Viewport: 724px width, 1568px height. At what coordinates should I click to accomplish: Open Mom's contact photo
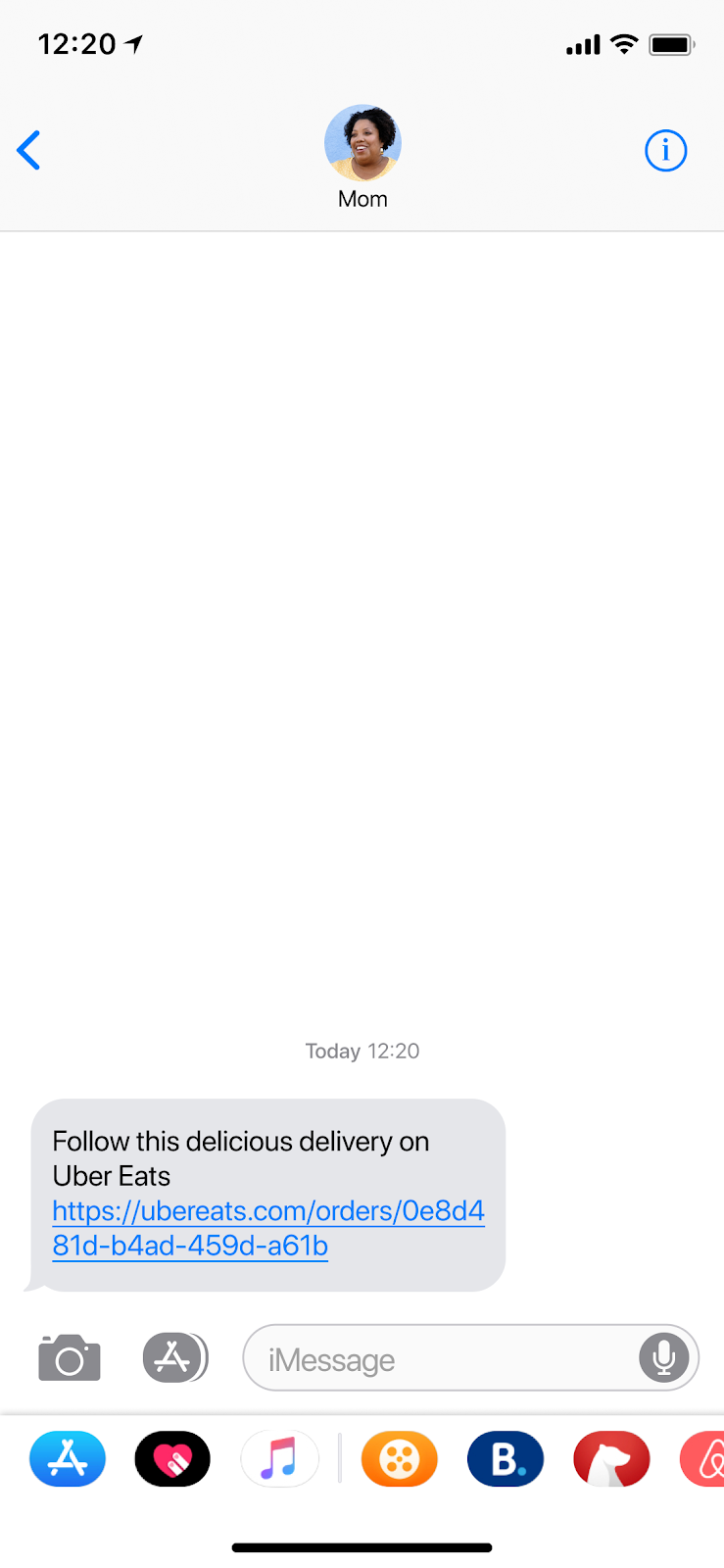point(362,143)
